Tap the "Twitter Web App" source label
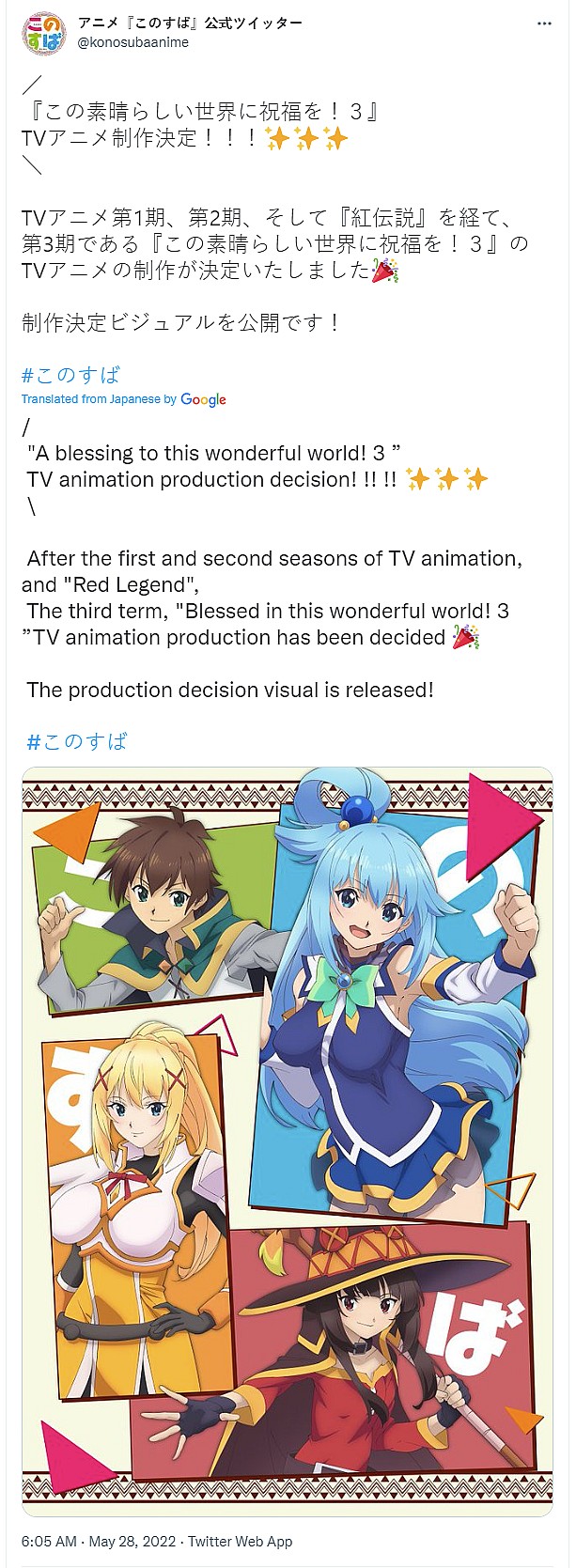This screenshot has height=1568, width=576. [240, 1542]
